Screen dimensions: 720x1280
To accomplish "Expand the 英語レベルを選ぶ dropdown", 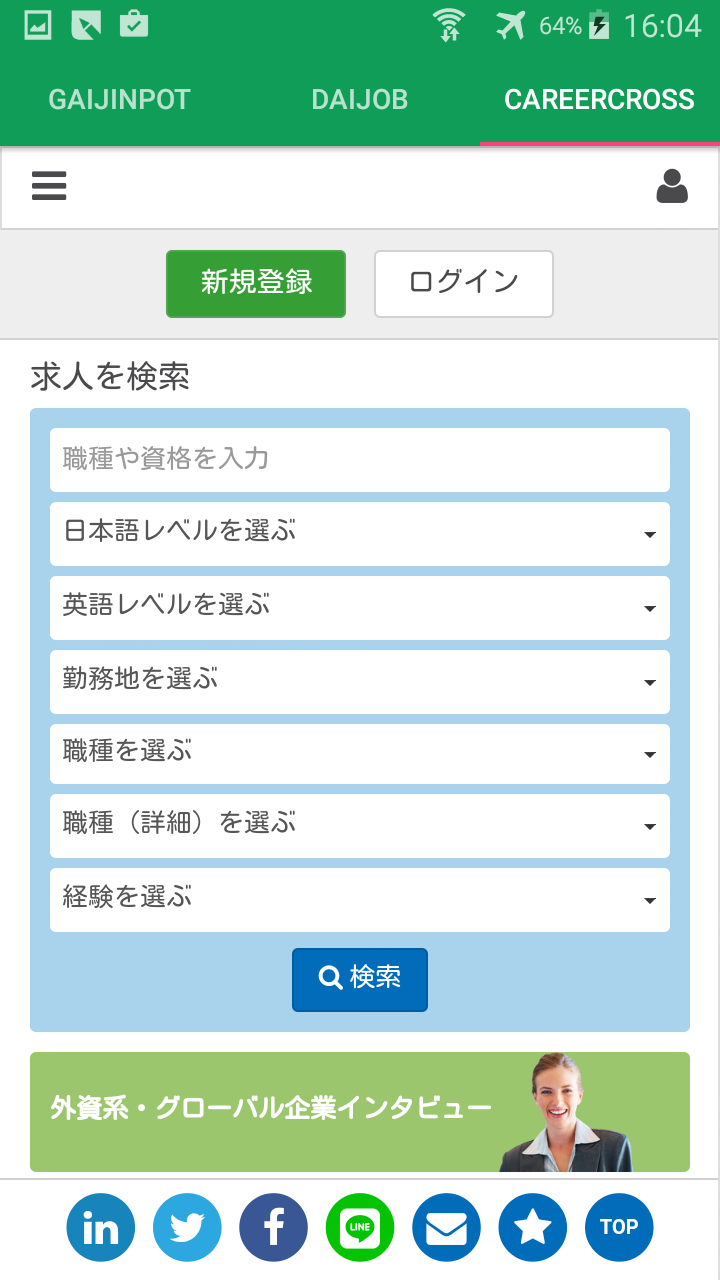I will tap(360, 608).
